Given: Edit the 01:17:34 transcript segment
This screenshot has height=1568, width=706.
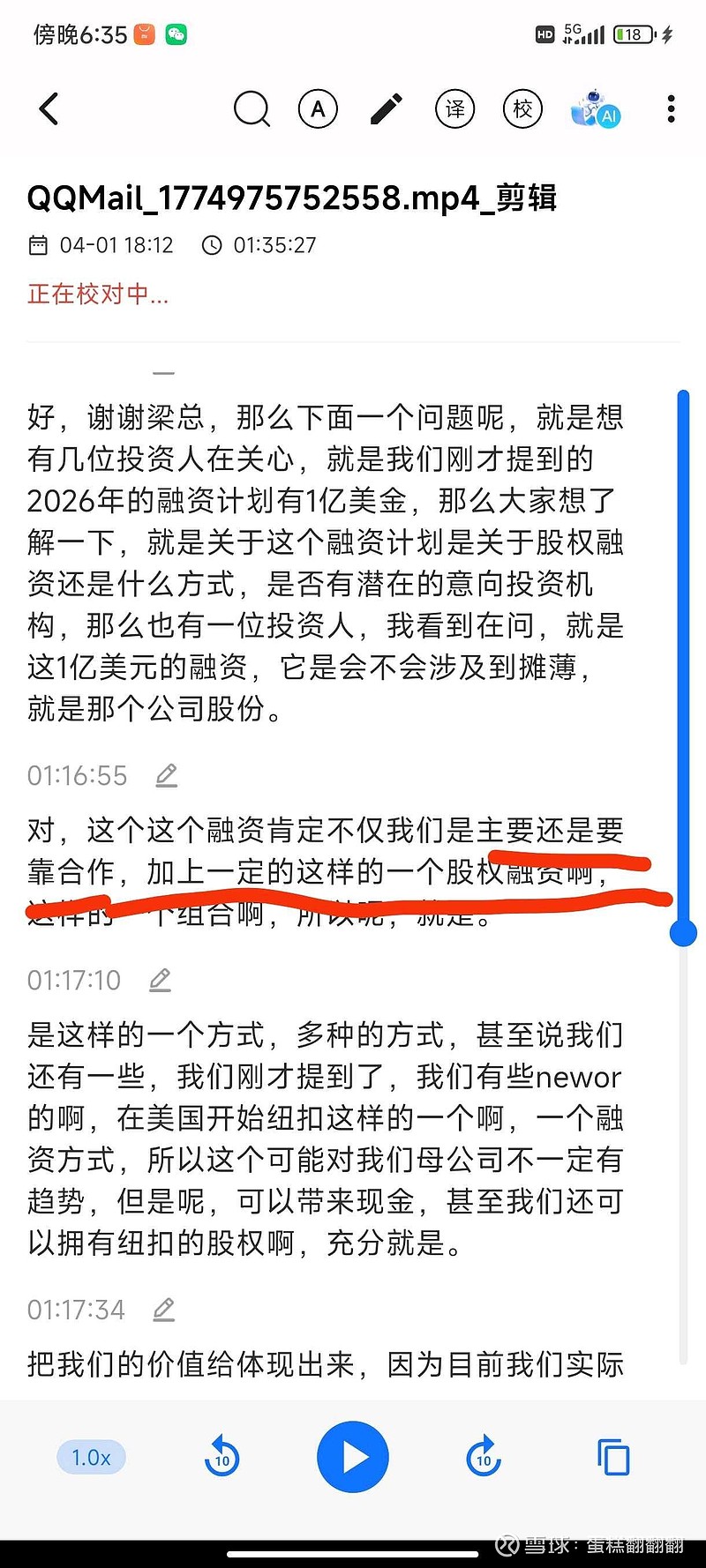Looking at the screenshot, I should click(163, 1309).
